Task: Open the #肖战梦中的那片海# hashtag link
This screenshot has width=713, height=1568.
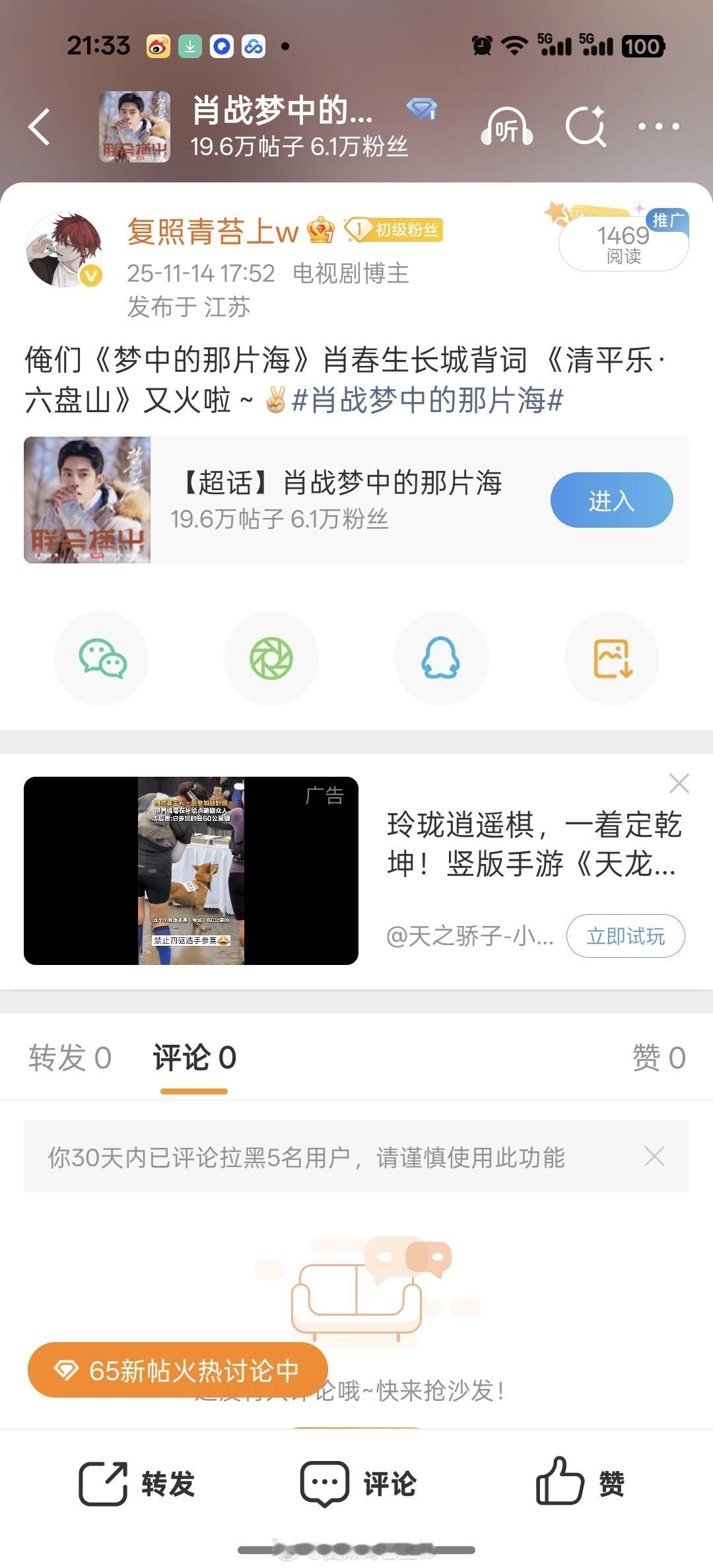Action: 427,400
